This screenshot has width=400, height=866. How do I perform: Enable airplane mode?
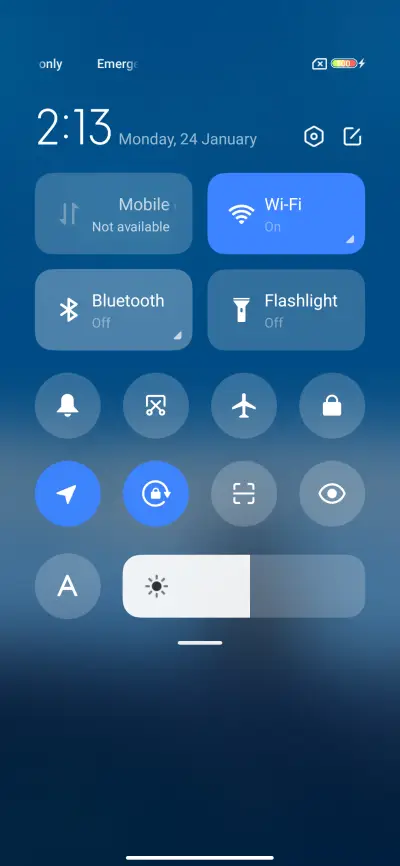[244, 406]
